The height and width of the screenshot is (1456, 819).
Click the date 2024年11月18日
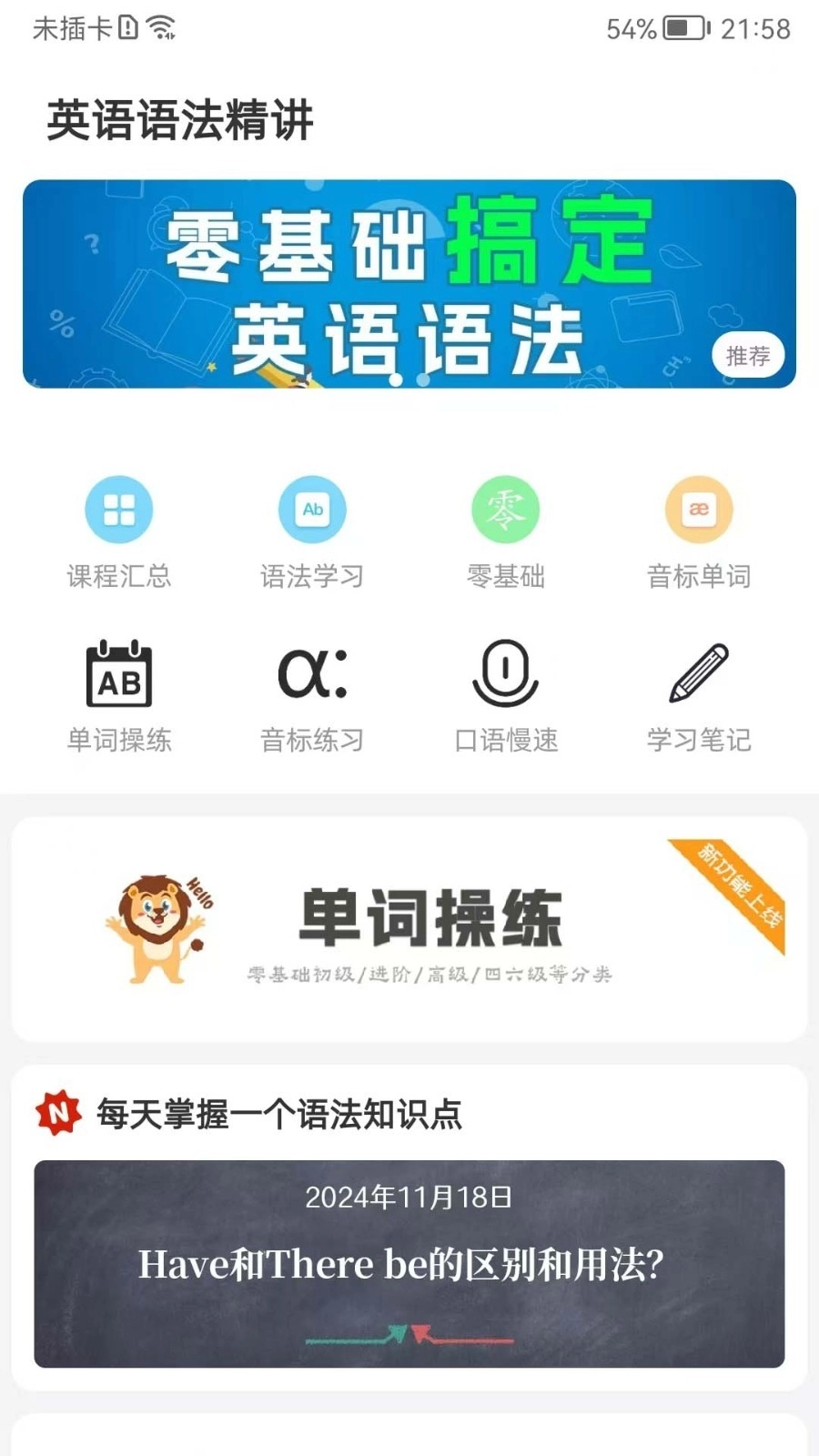[x=409, y=1198]
